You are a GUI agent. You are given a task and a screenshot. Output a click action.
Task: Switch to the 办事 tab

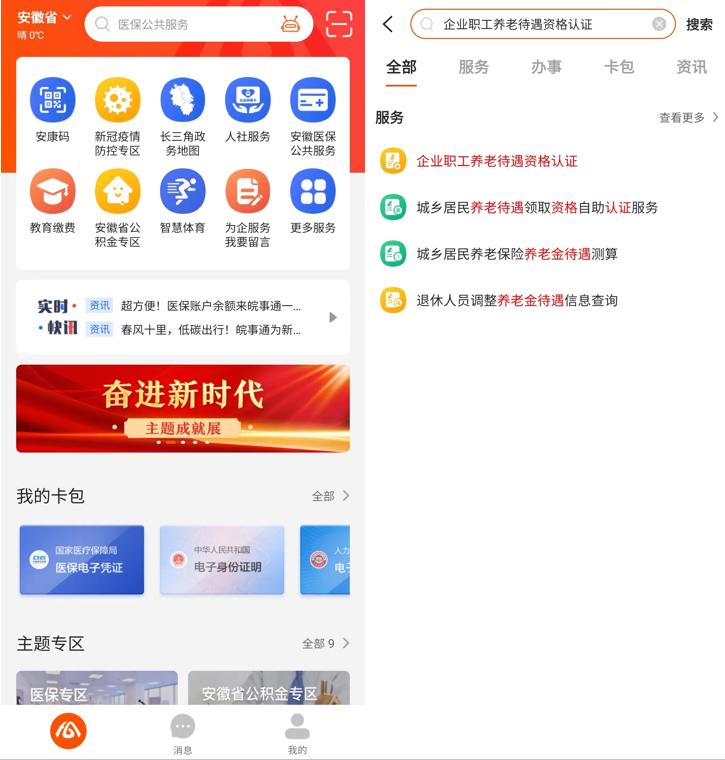click(x=546, y=67)
